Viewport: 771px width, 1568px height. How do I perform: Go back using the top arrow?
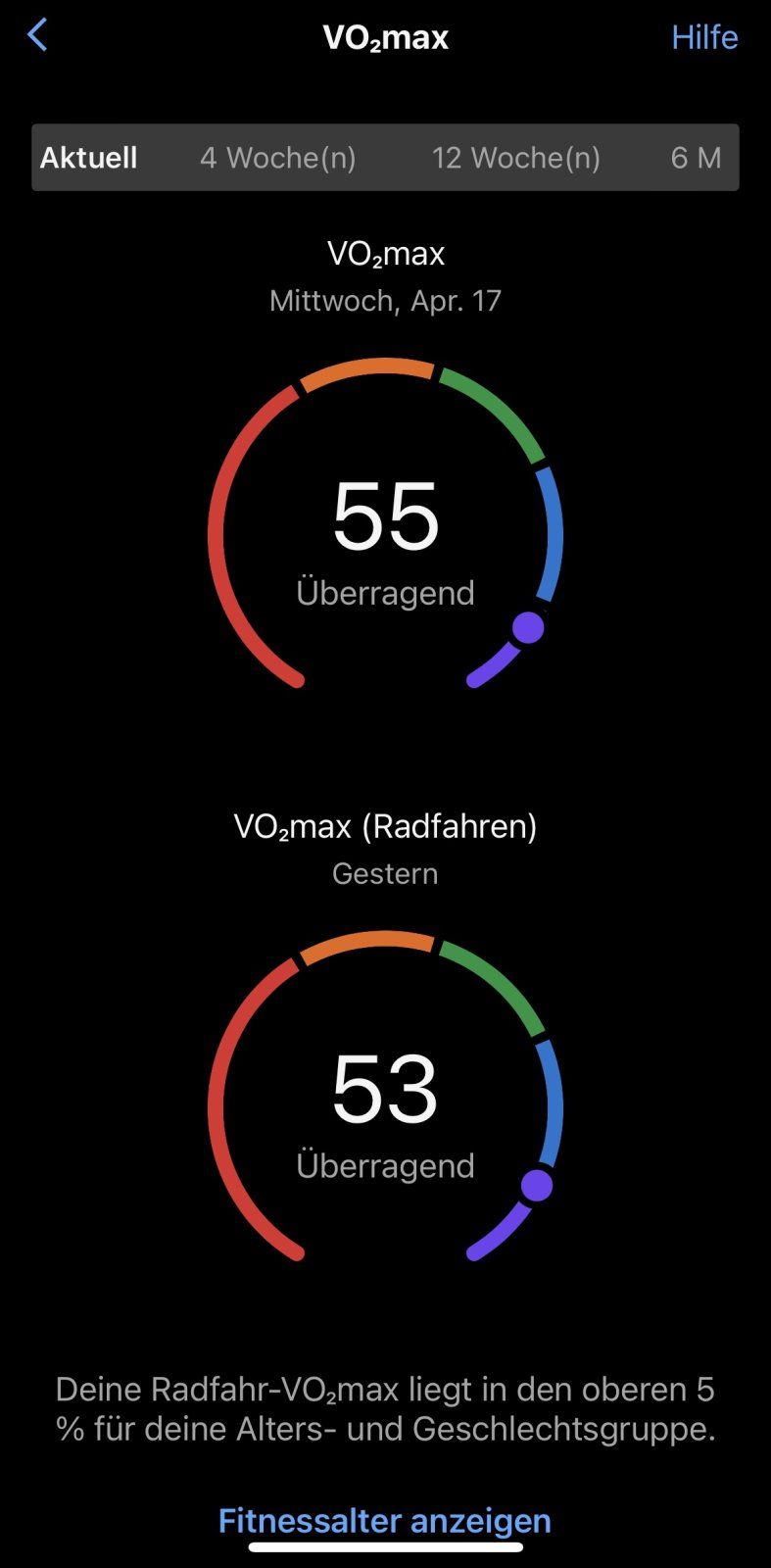point(37,35)
